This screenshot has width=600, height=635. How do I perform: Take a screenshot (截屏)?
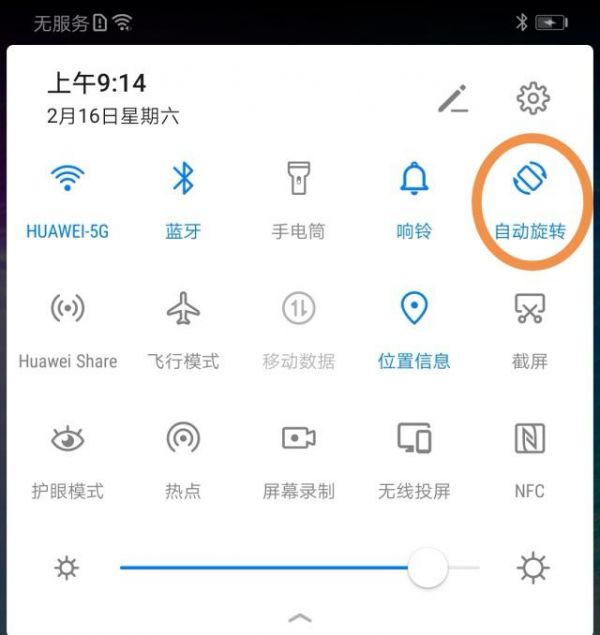(x=529, y=310)
